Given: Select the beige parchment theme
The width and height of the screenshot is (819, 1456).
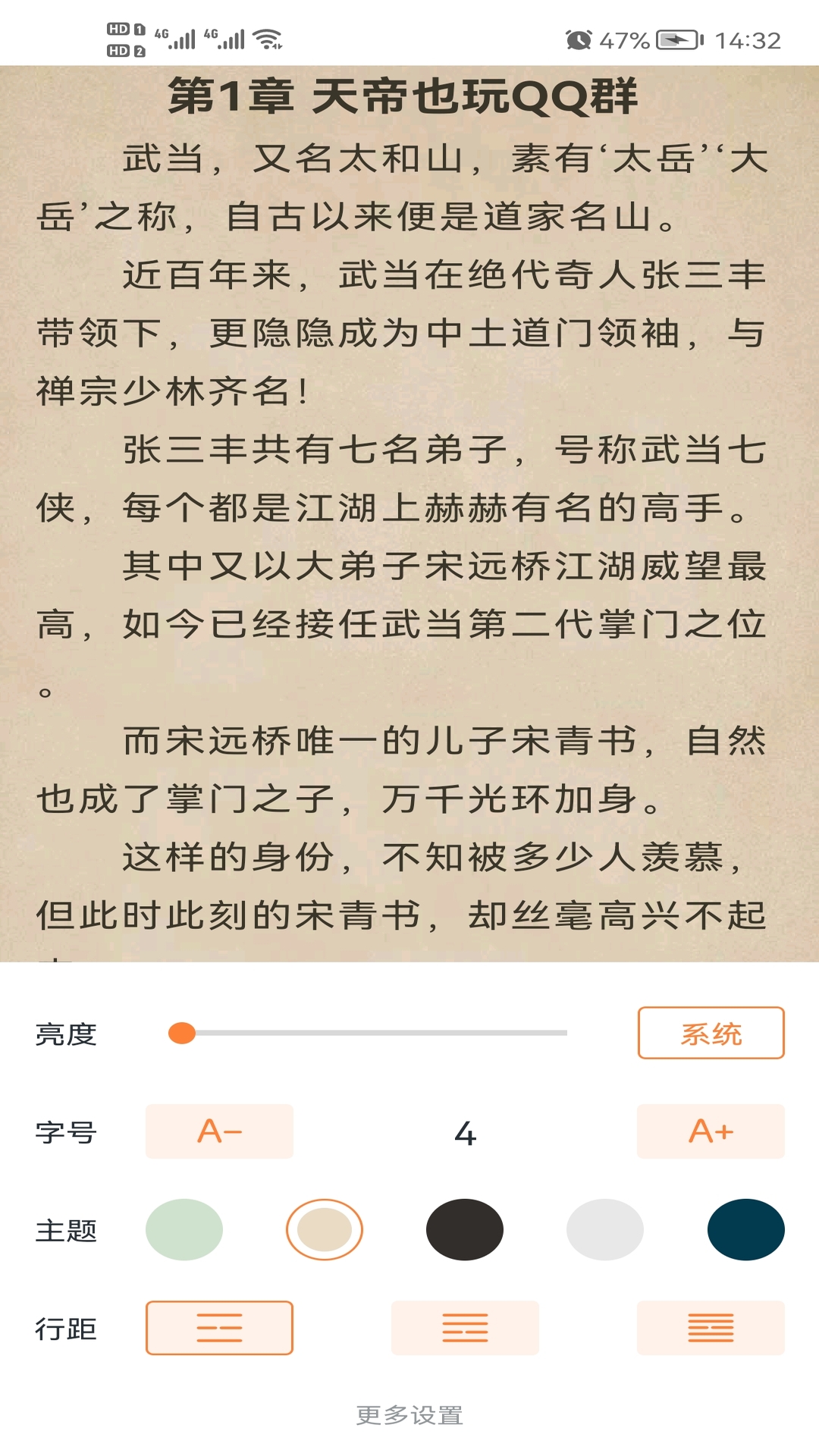Looking at the screenshot, I should tap(325, 1229).
